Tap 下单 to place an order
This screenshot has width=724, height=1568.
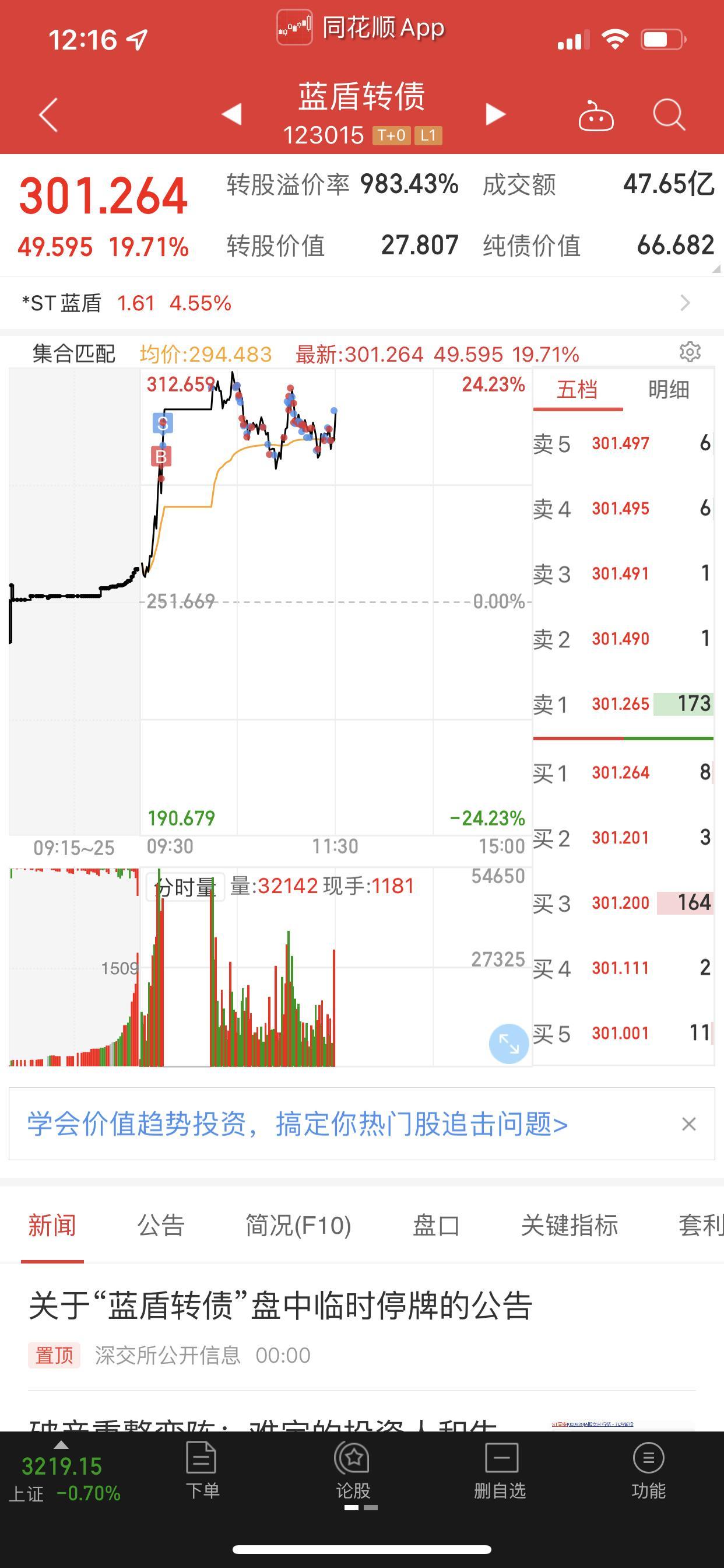point(202,1471)
